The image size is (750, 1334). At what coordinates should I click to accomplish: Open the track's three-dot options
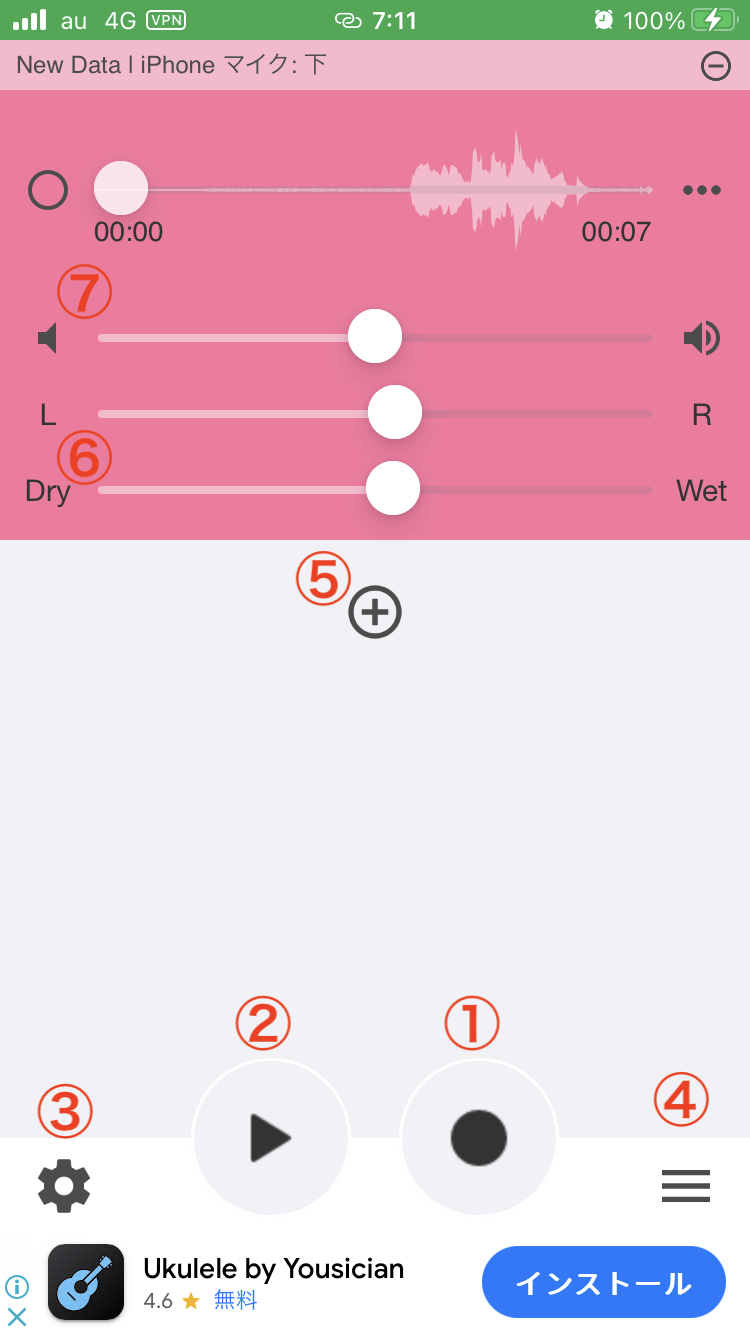[x=702, y=190]
